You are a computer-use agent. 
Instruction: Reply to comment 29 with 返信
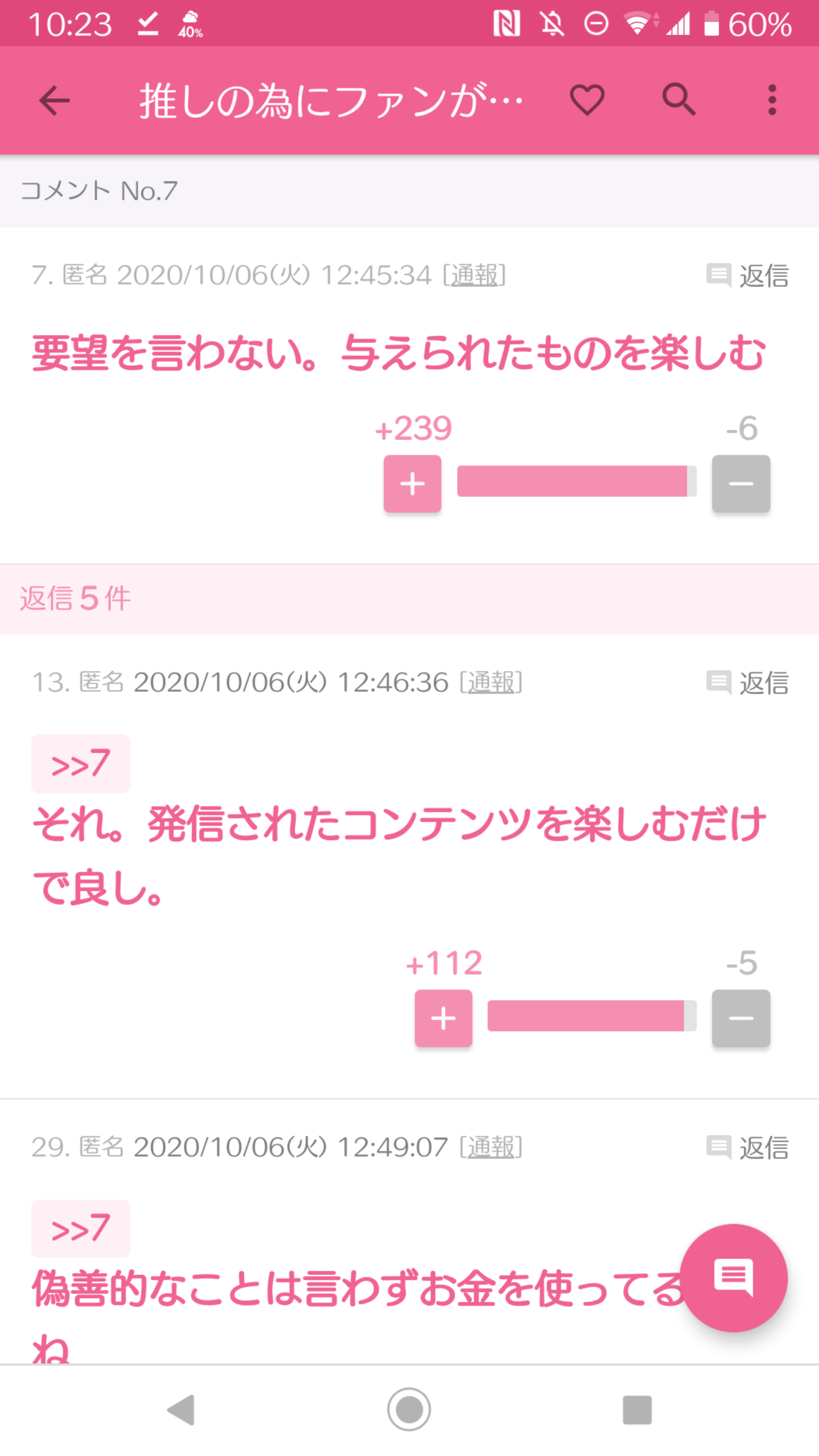(x=747, y=1147)
